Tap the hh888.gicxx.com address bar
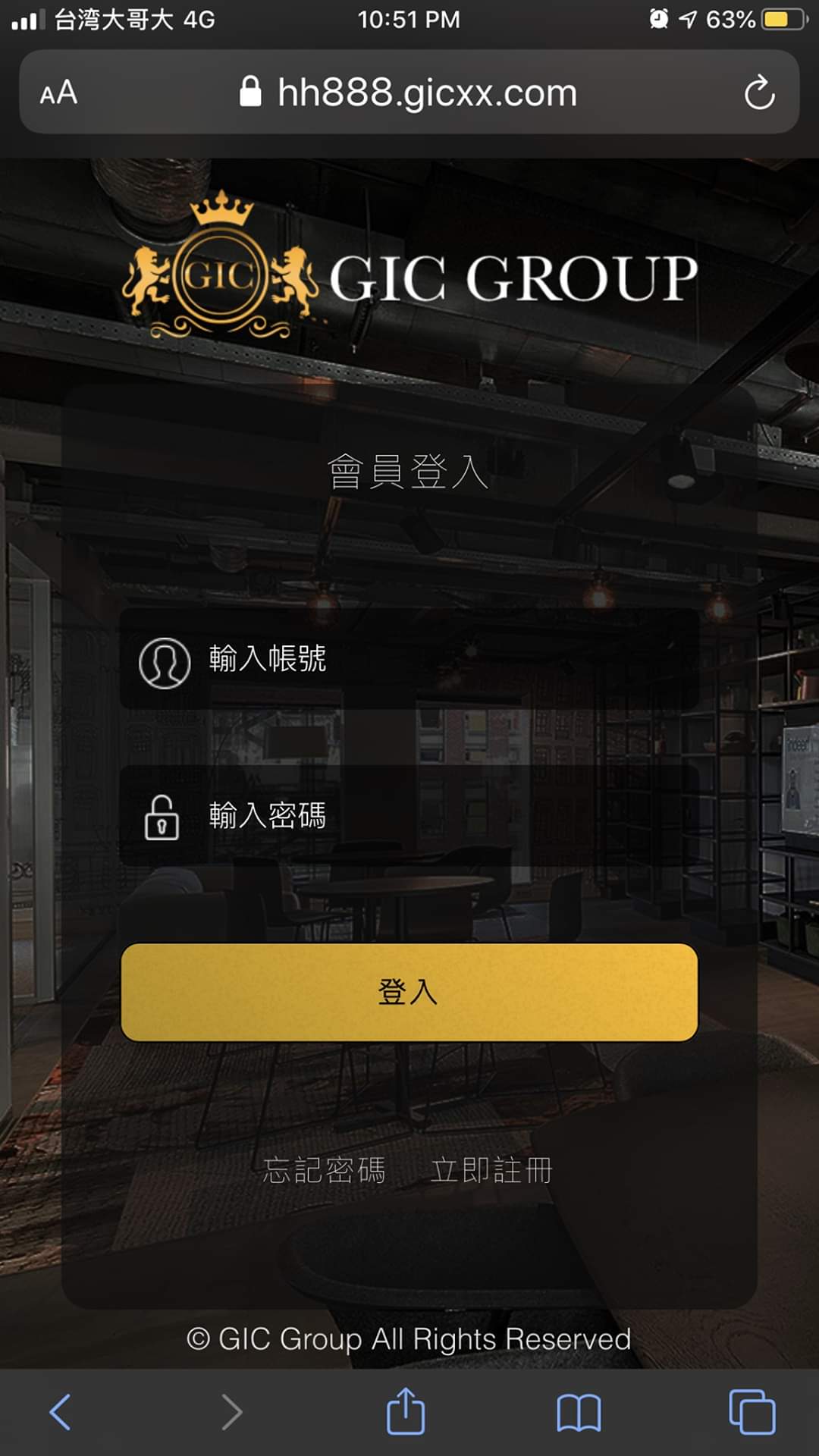The width and height of the screenshot is (819, 1456). pyautogui.click(x=409, y=93)
